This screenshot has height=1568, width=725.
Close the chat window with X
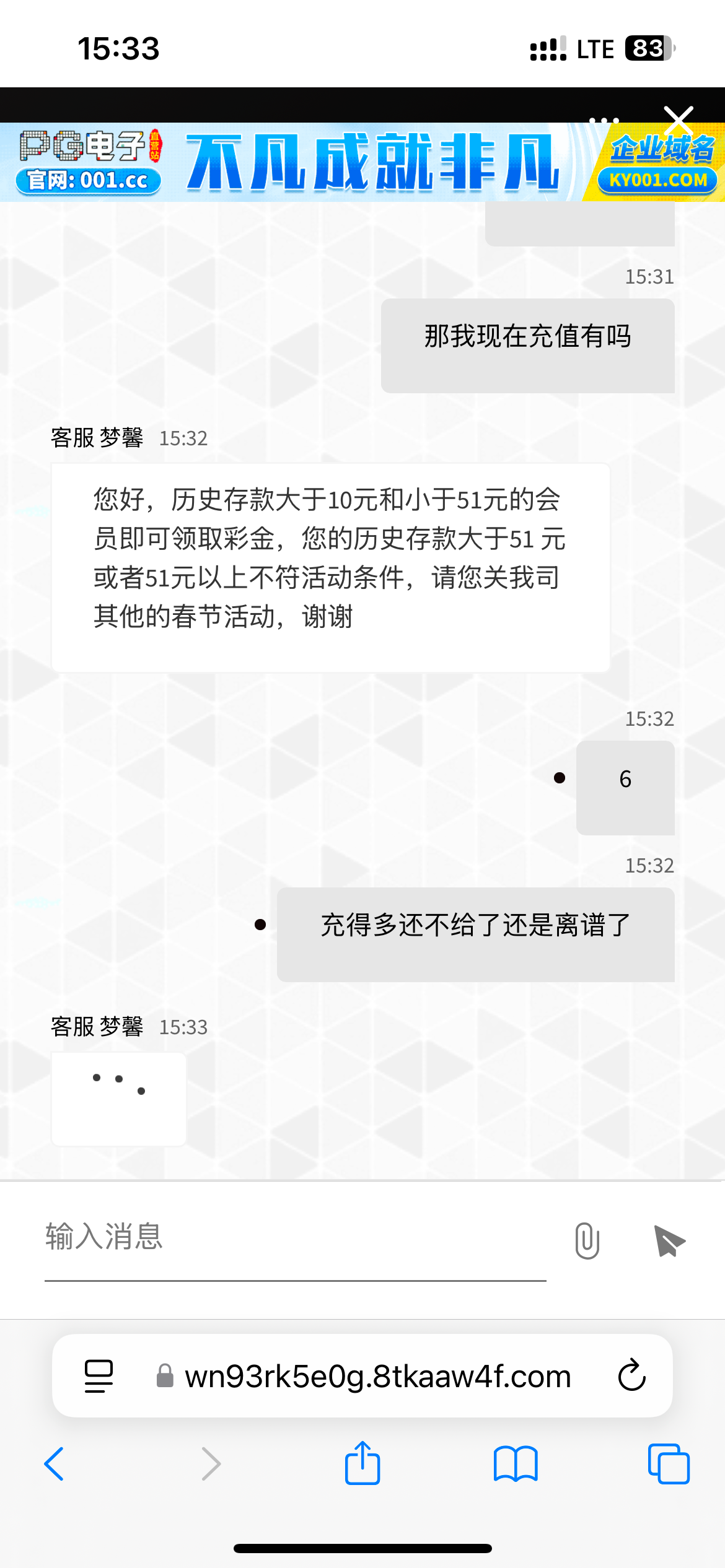(x=679, y=120)
